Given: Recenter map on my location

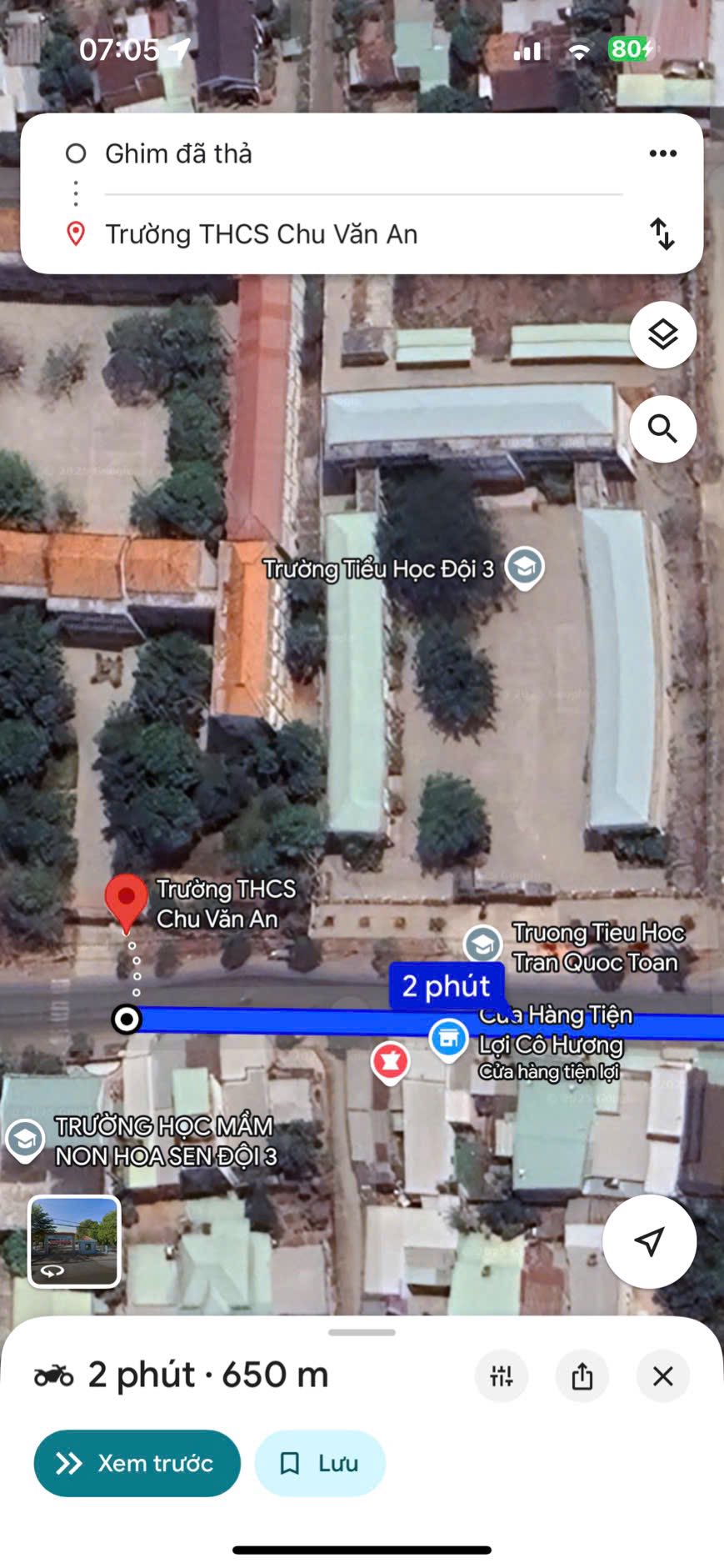Looking at the screenshot, I should [649, 1241].
